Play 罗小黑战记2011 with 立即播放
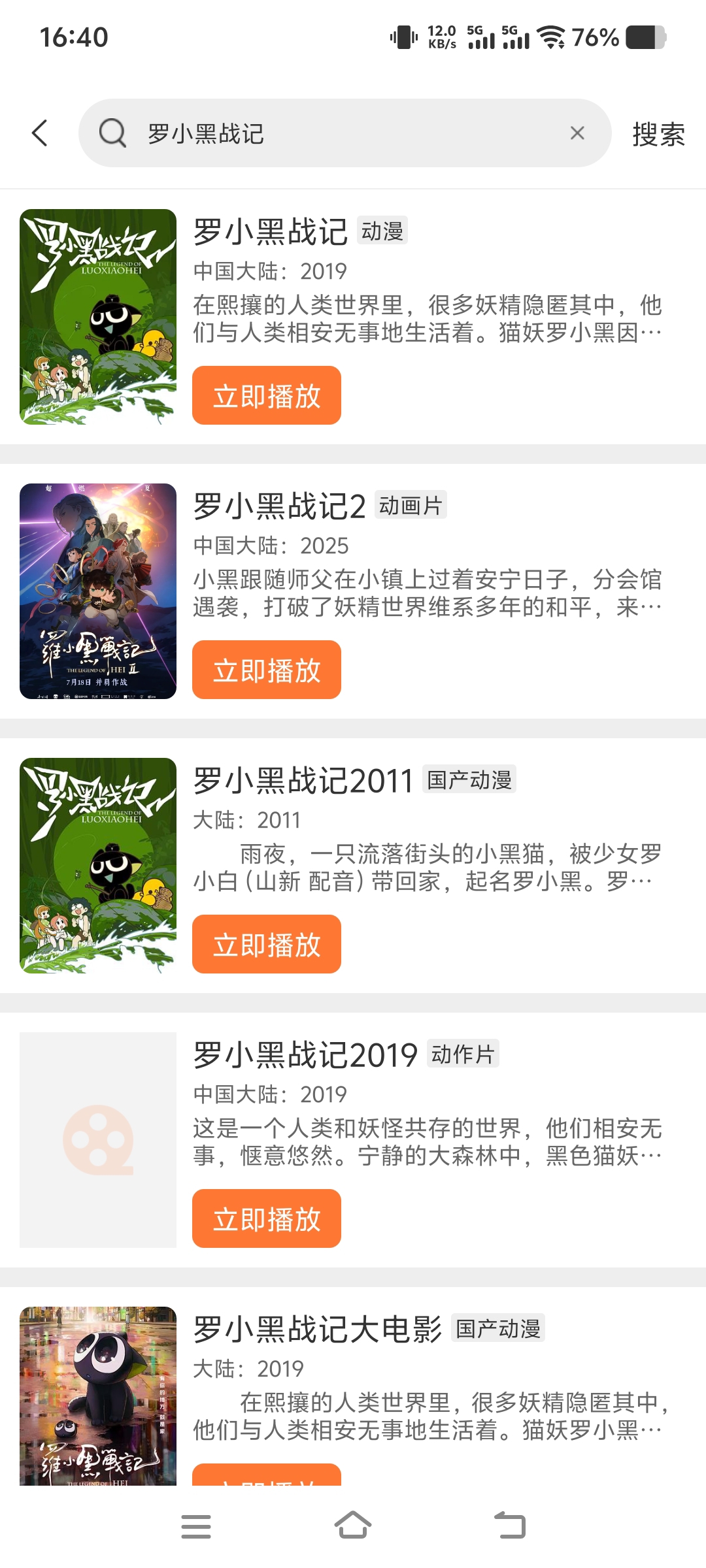 point(267,944)
